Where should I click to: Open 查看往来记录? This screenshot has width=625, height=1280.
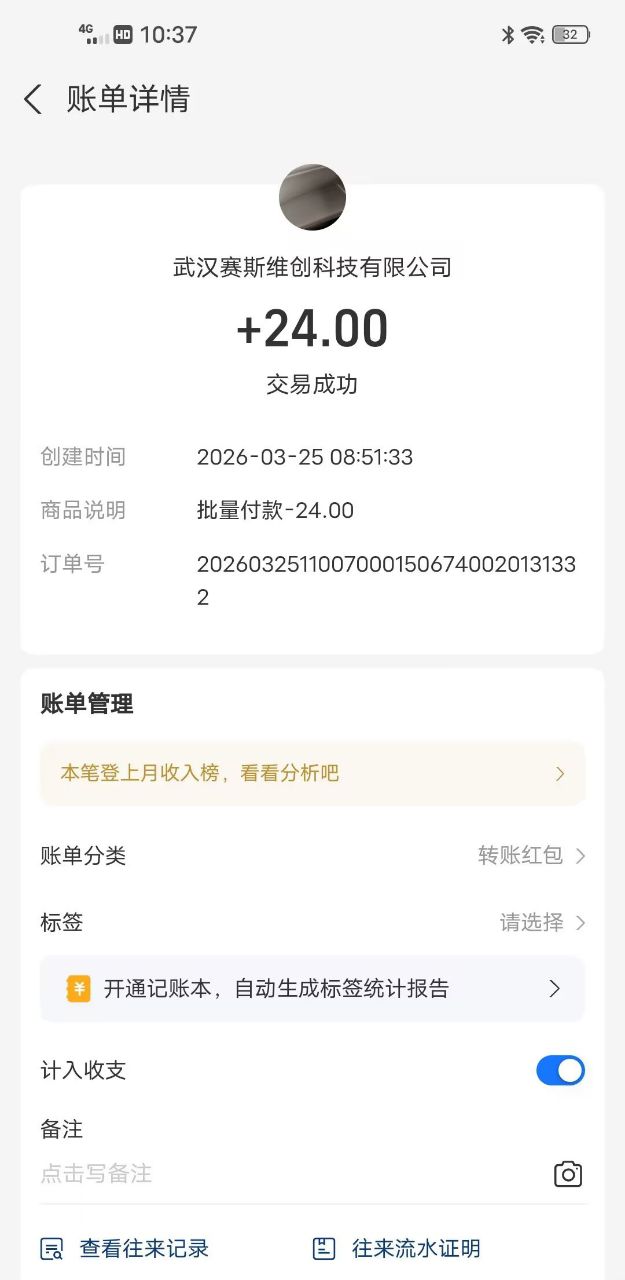[x=126, y=1248]
